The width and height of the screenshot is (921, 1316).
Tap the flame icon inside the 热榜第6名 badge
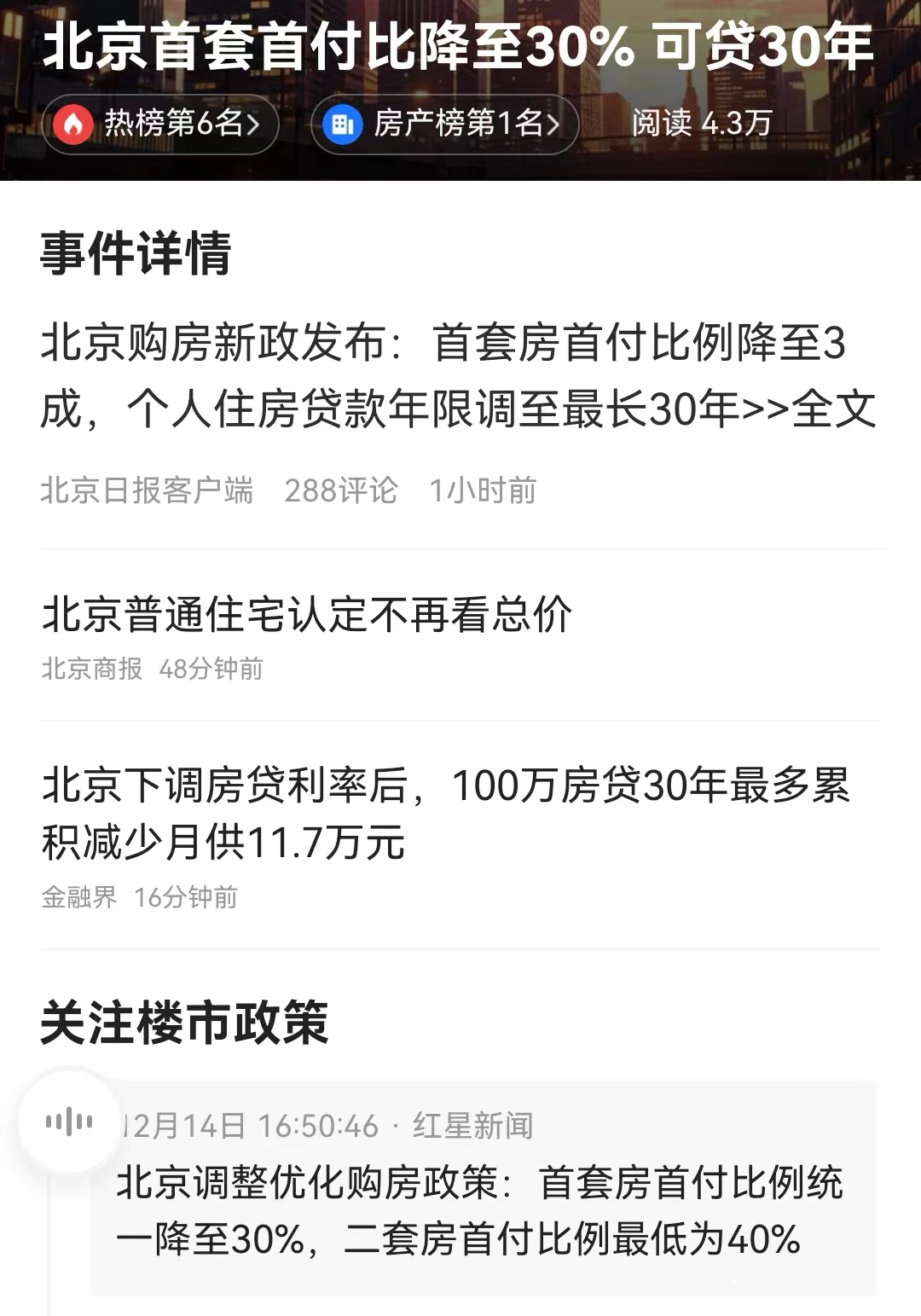pos(72,125)
